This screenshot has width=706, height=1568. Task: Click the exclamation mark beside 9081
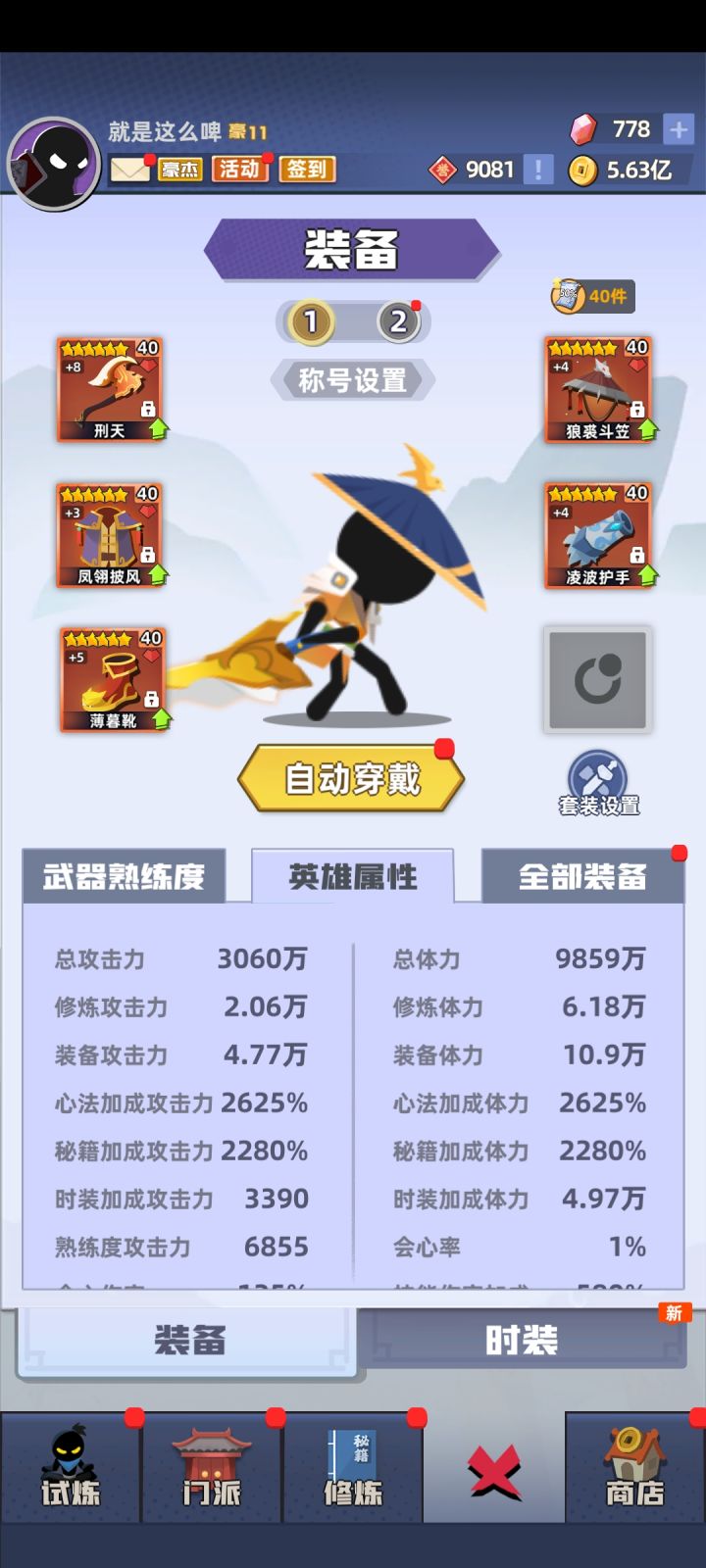point(536,169)
